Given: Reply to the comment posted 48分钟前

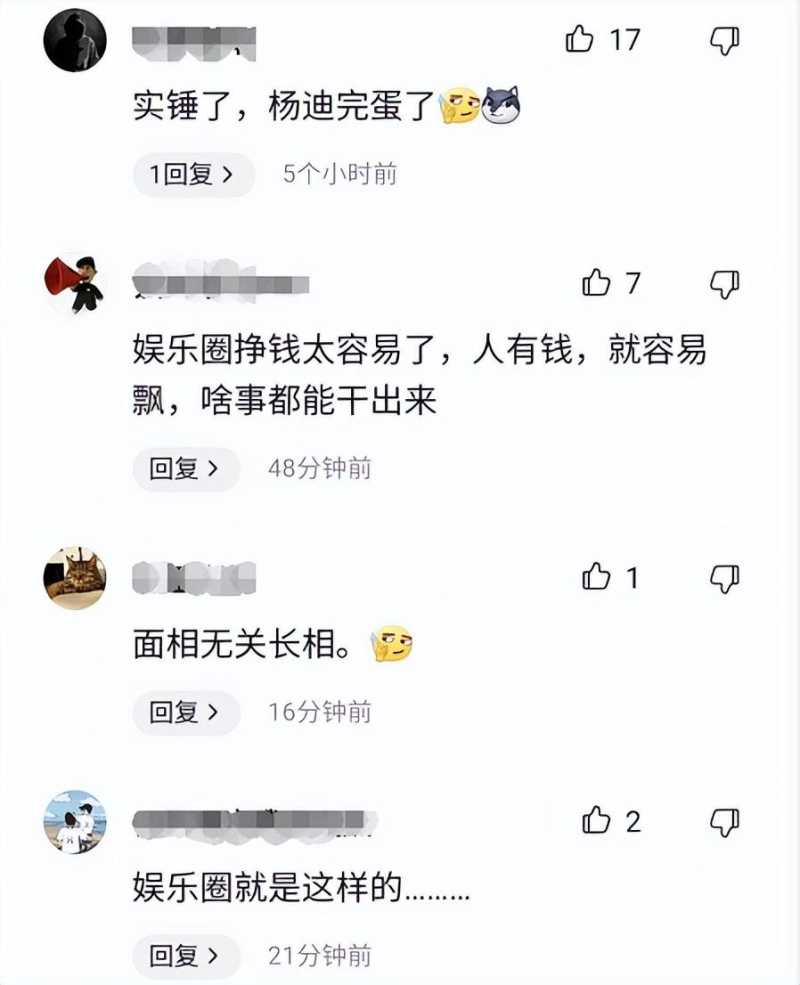Looking at the screenshot, I should (186, 468).
